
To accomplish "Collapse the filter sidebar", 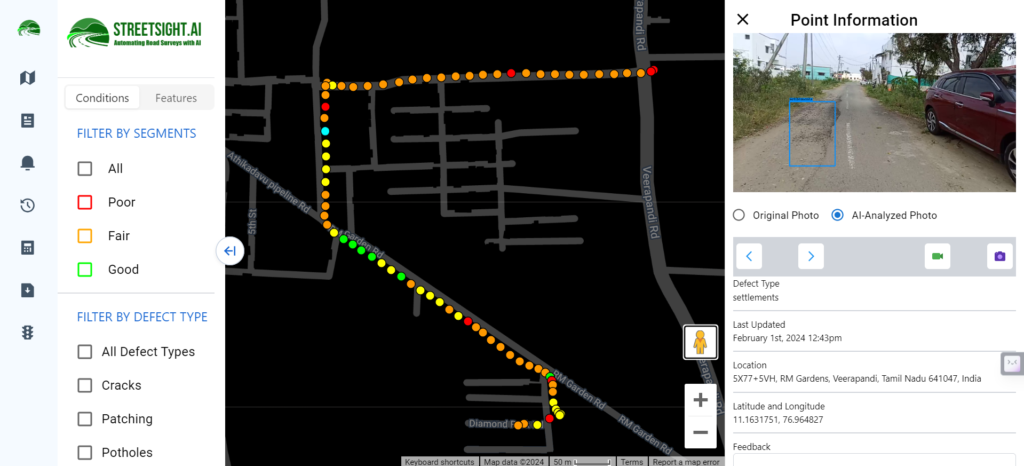I will (230, 251).
